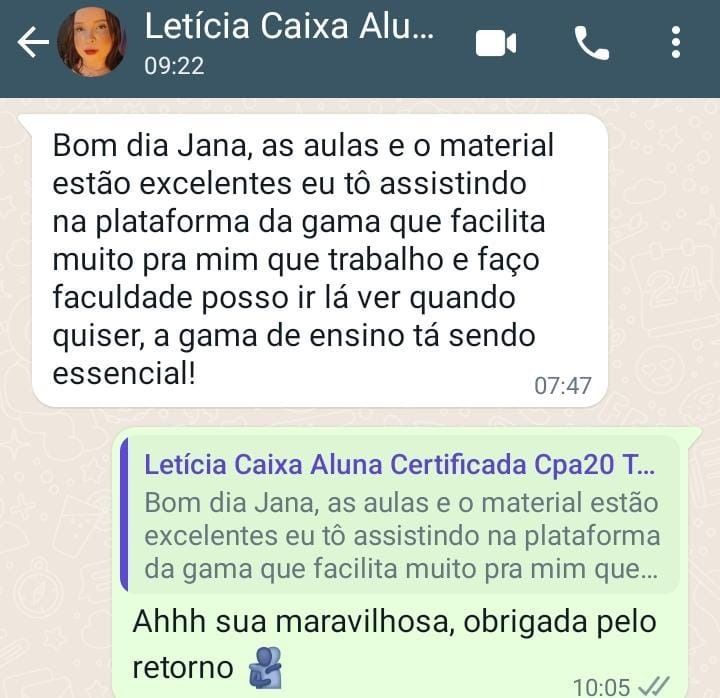Open Letícia Caixa contact info

click(x=290, y=42)
